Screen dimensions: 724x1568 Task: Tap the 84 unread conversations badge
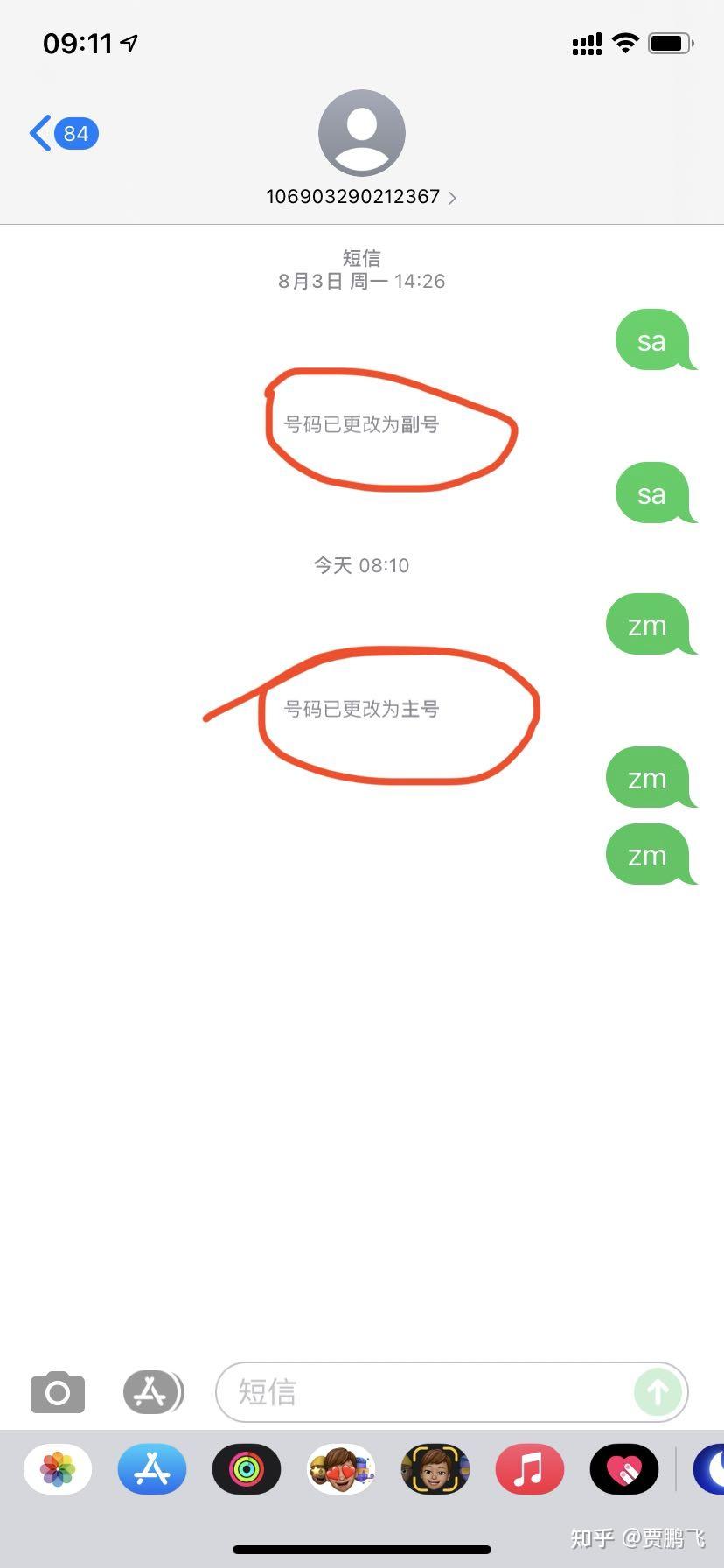76,133
